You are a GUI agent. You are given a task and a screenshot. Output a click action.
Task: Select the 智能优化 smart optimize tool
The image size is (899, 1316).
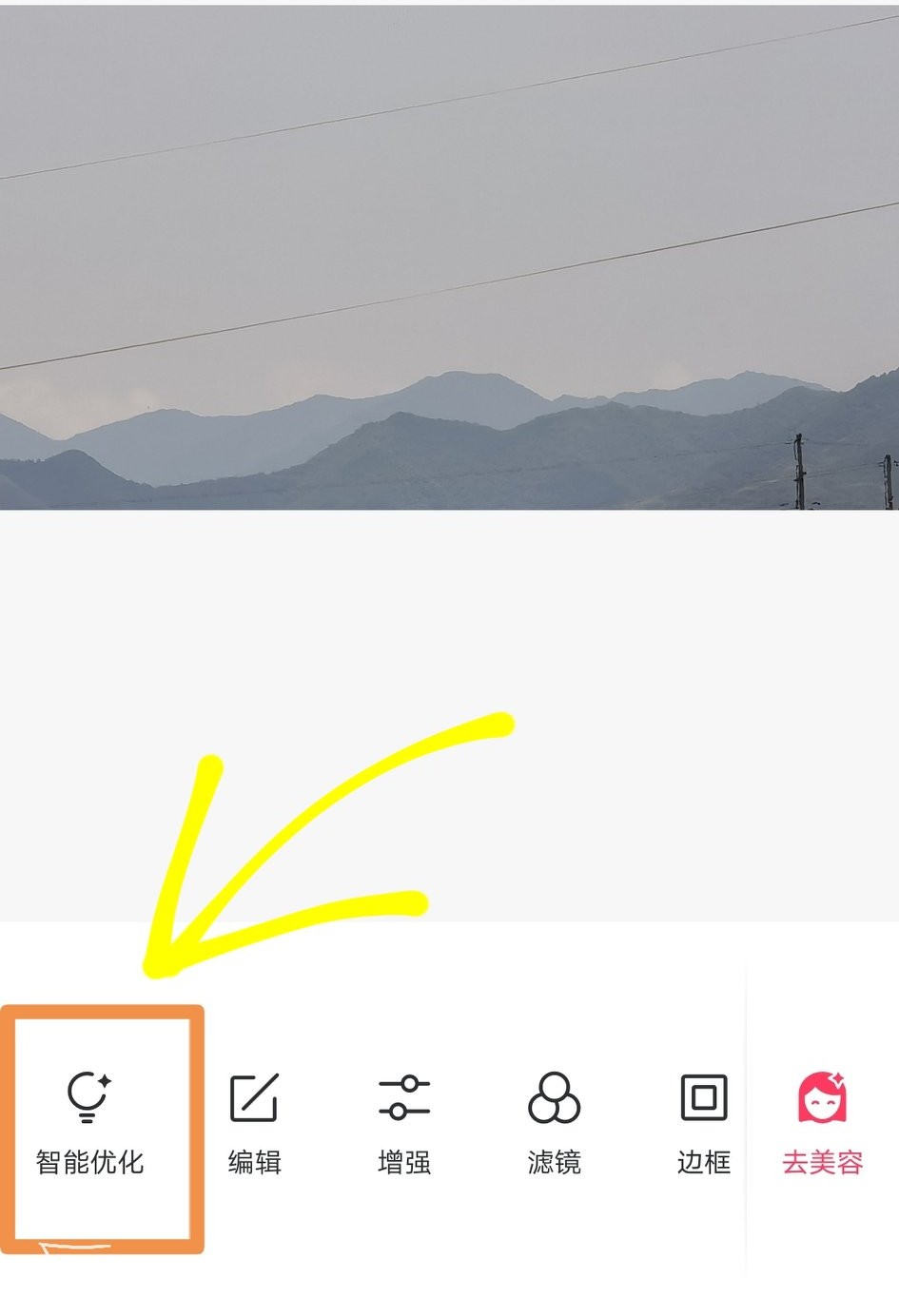coord(89,1122)
